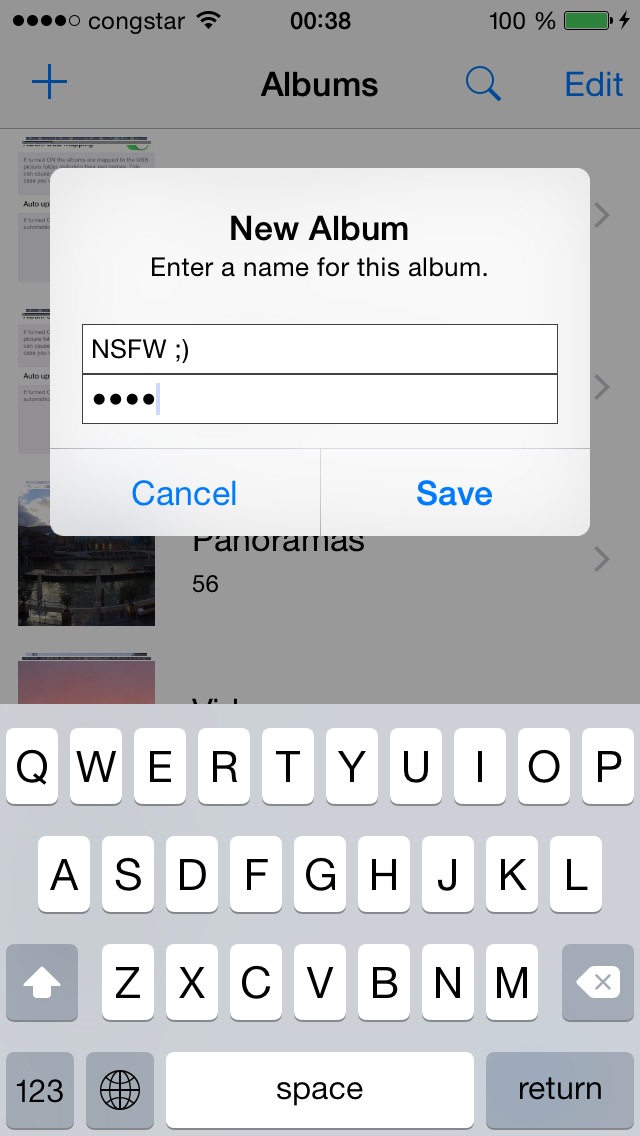The width and height of the screenshot is (640, 1136).
Task: Hit the backspace key on keyboard
Action: tap(598, 982)
